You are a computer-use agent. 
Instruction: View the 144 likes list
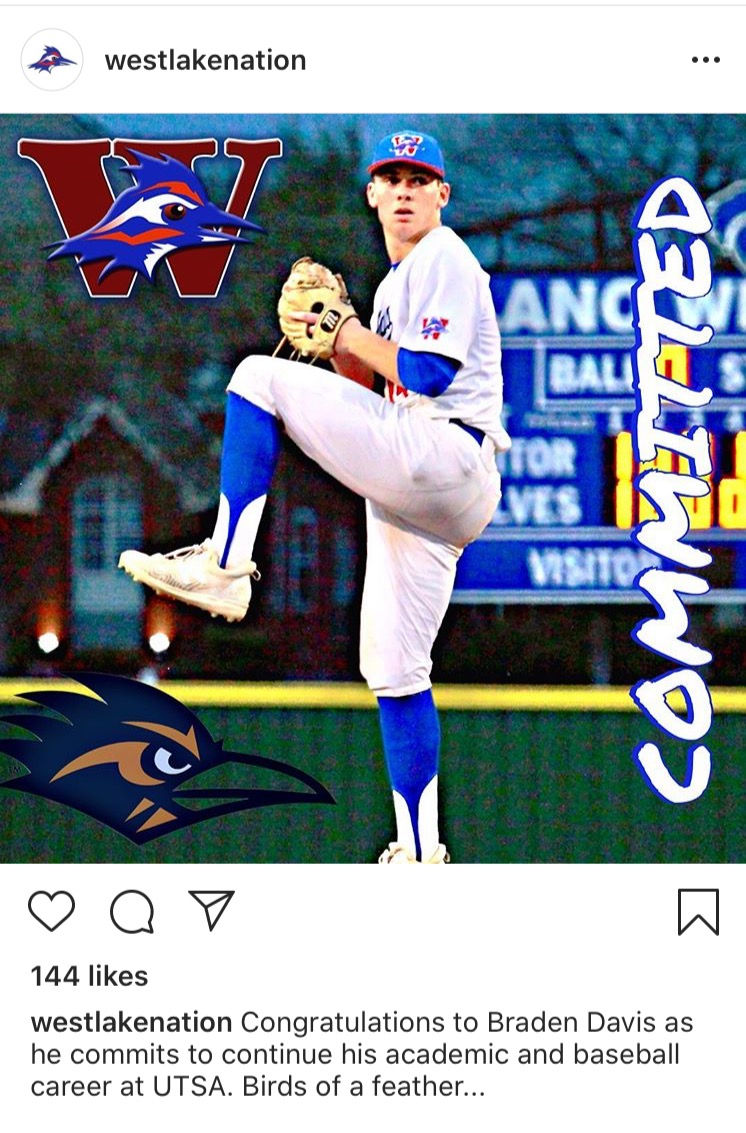click(x=89, y=976)
